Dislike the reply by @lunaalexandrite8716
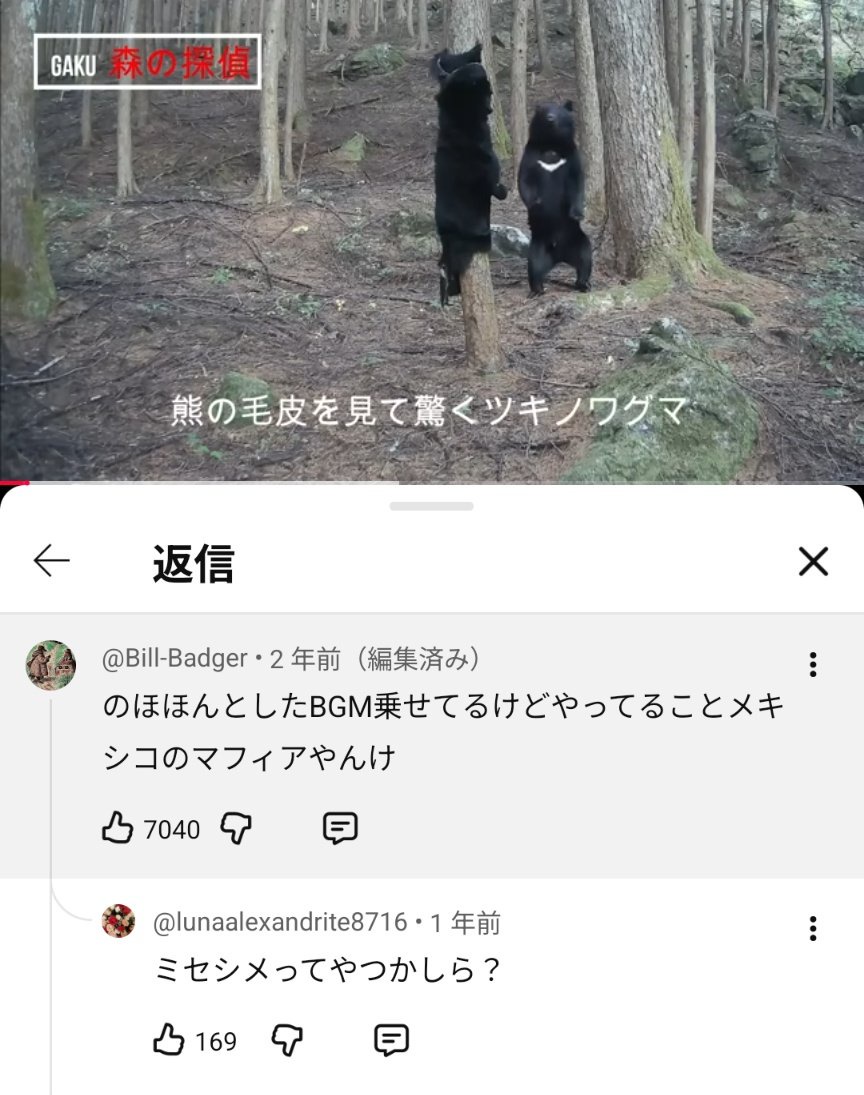This screenshot has width=864, height=1095. [x=287, y=1040]
